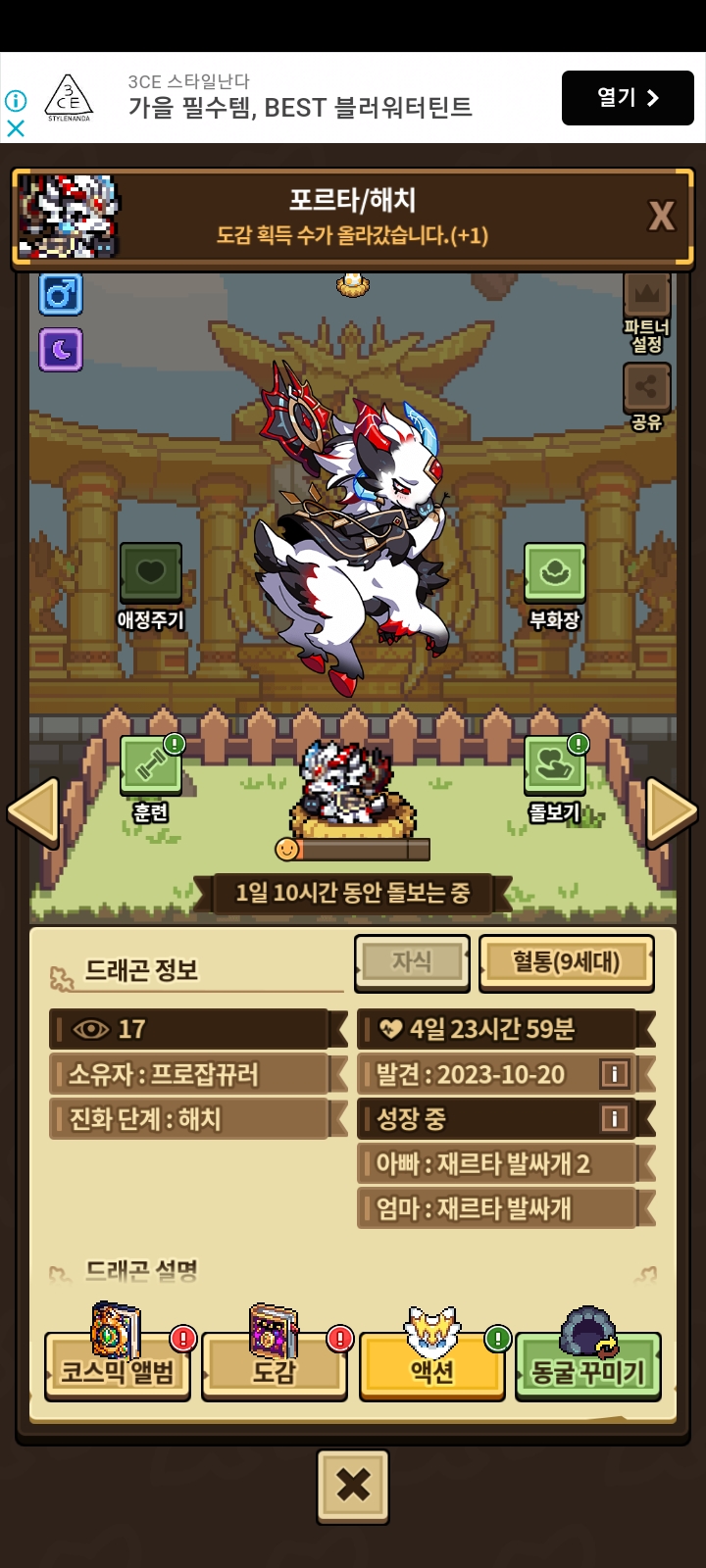The height and width of the screenshot is (1568, 706).
Task: Open the 도감 encyclopedia
Action: click(274, 1367)
